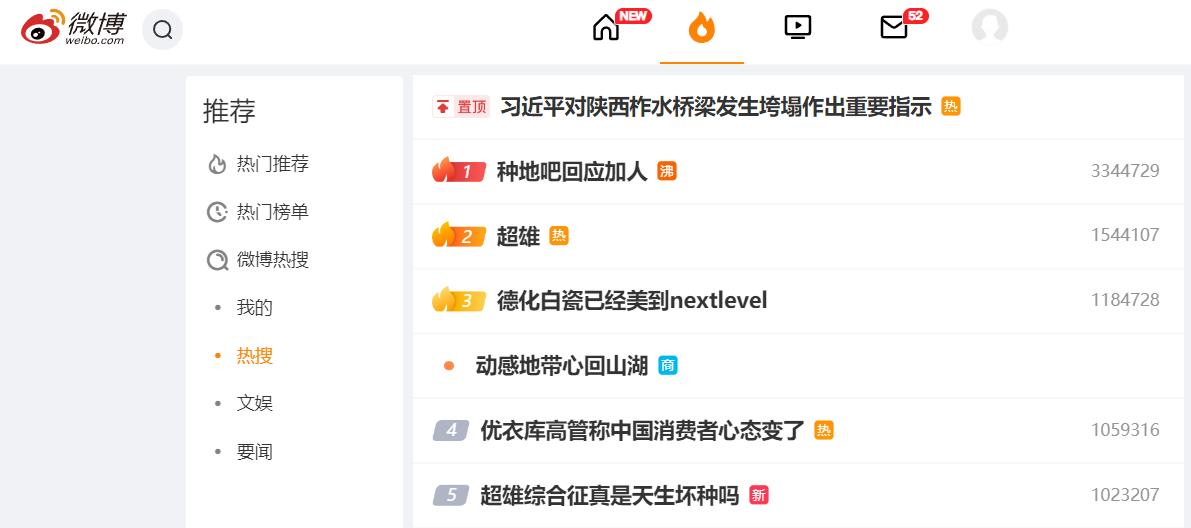Open the second-ranked topic 超雄
The height and width of the screenshot is (528, 1191).
click(x=518, y=236)
